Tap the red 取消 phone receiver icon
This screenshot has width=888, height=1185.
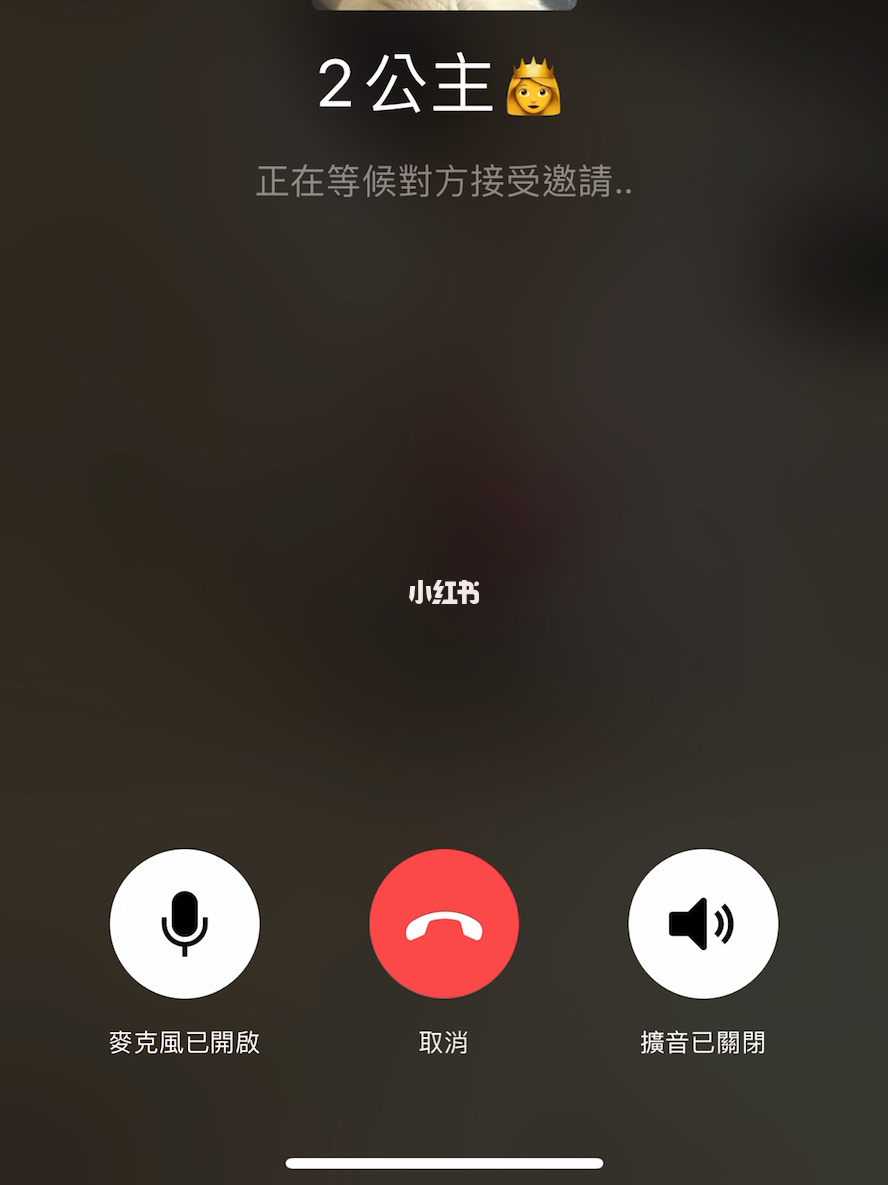click(443, 923)
